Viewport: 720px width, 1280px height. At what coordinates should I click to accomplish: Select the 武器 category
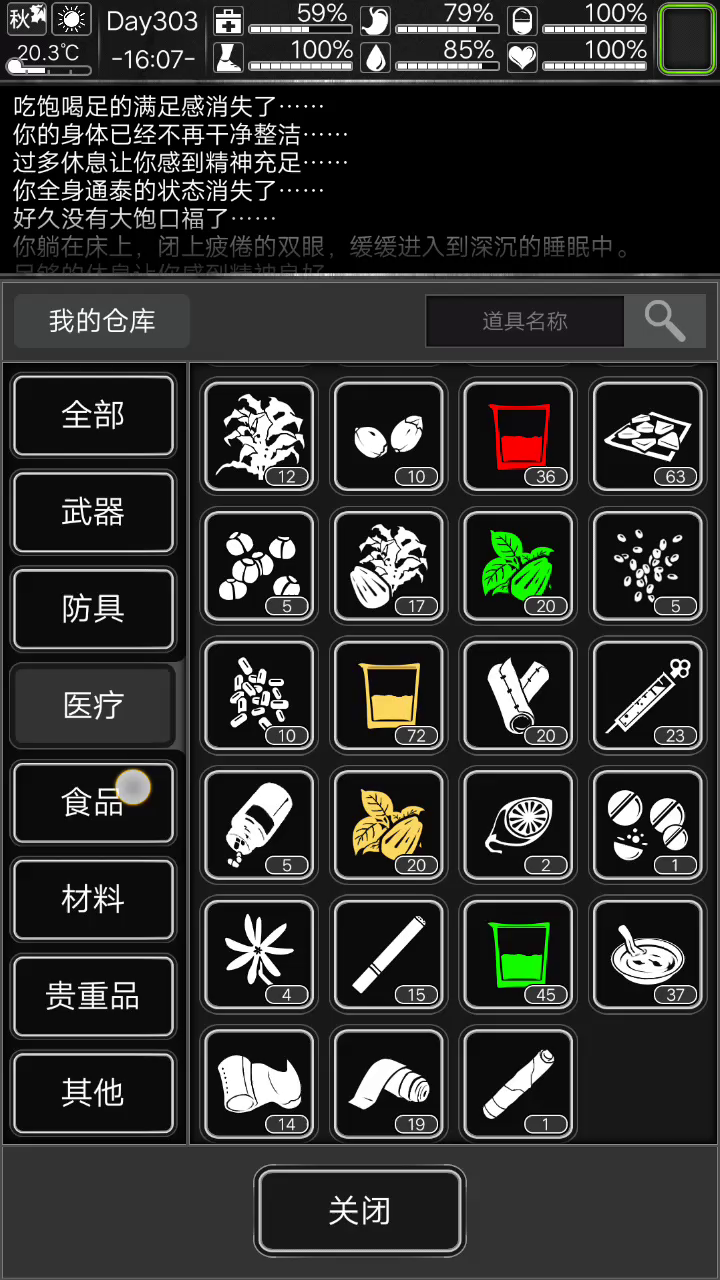93,512
